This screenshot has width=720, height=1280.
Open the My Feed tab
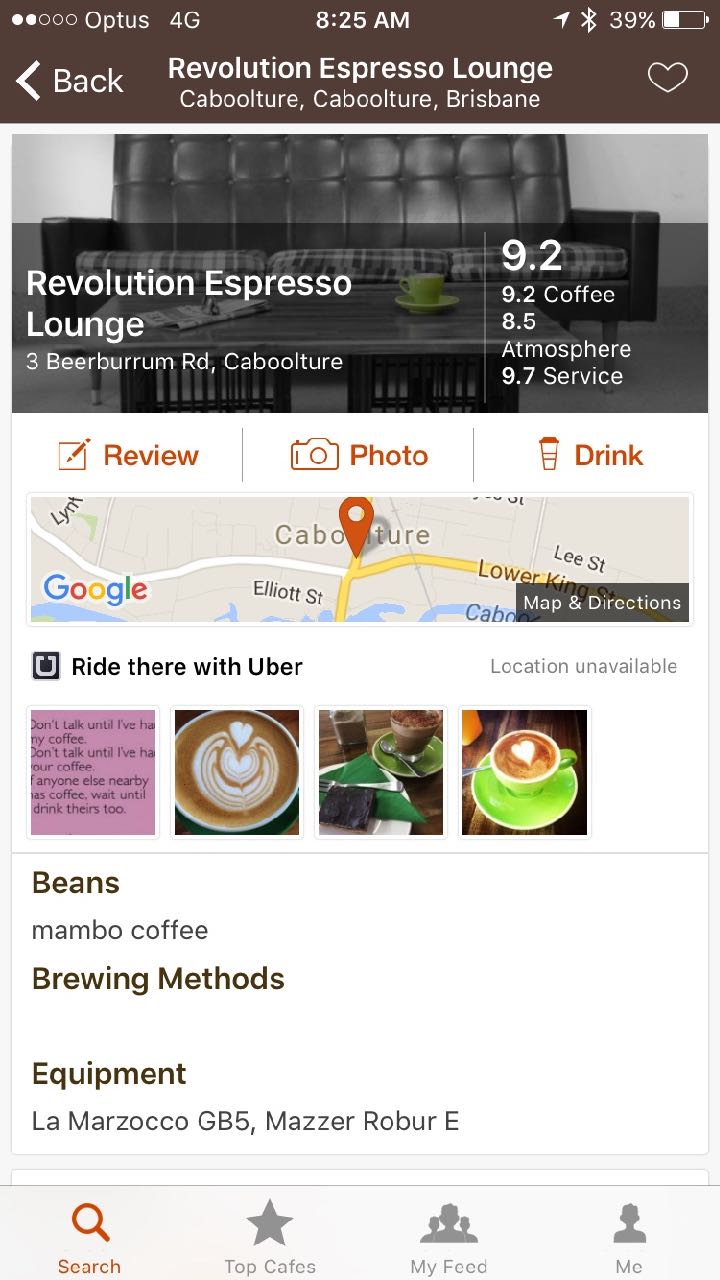[449, 1237]
